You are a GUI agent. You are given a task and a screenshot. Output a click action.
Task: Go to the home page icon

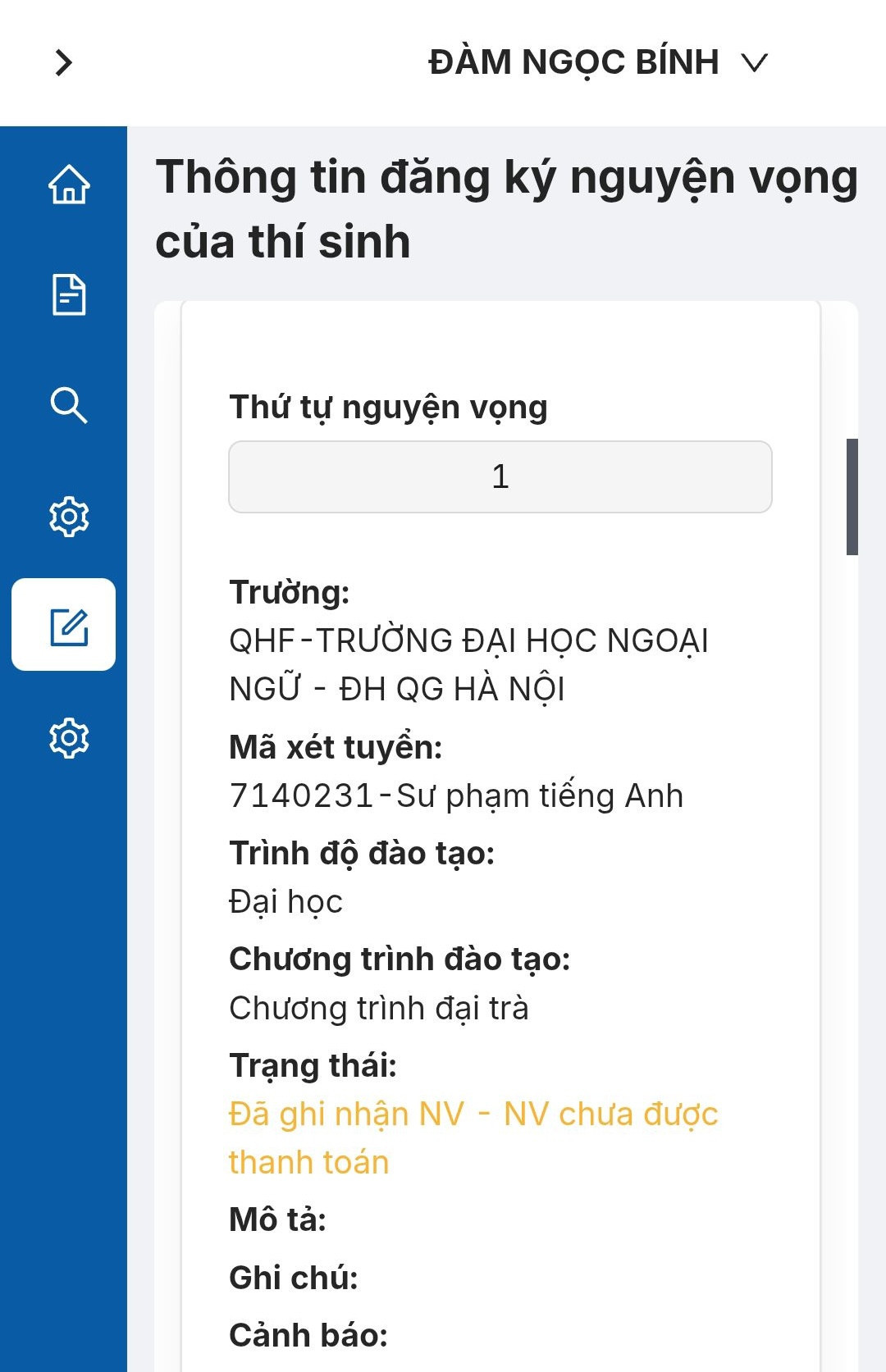(69, 184)
